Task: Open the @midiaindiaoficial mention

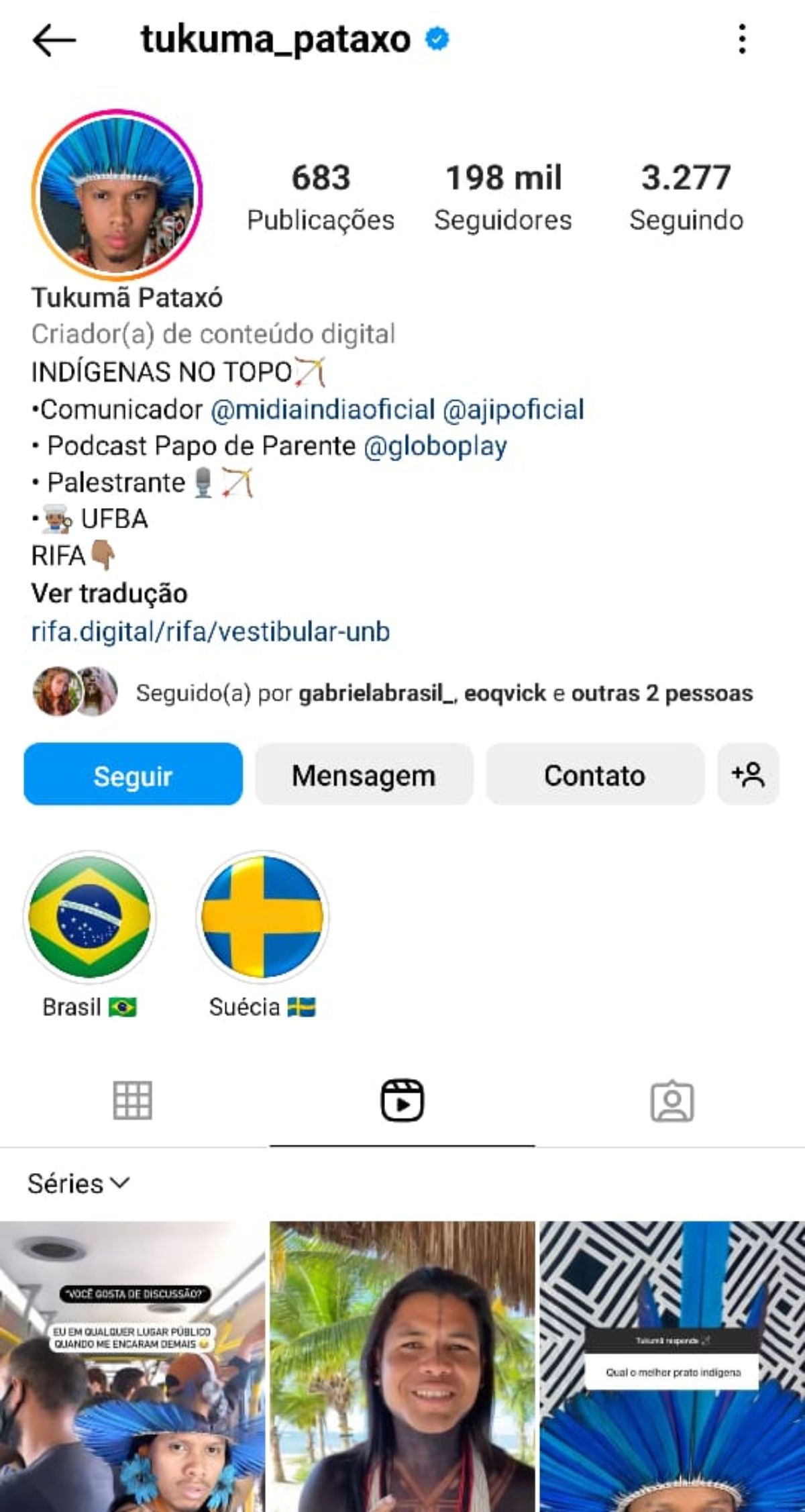Action: click(x=323, y=409)
